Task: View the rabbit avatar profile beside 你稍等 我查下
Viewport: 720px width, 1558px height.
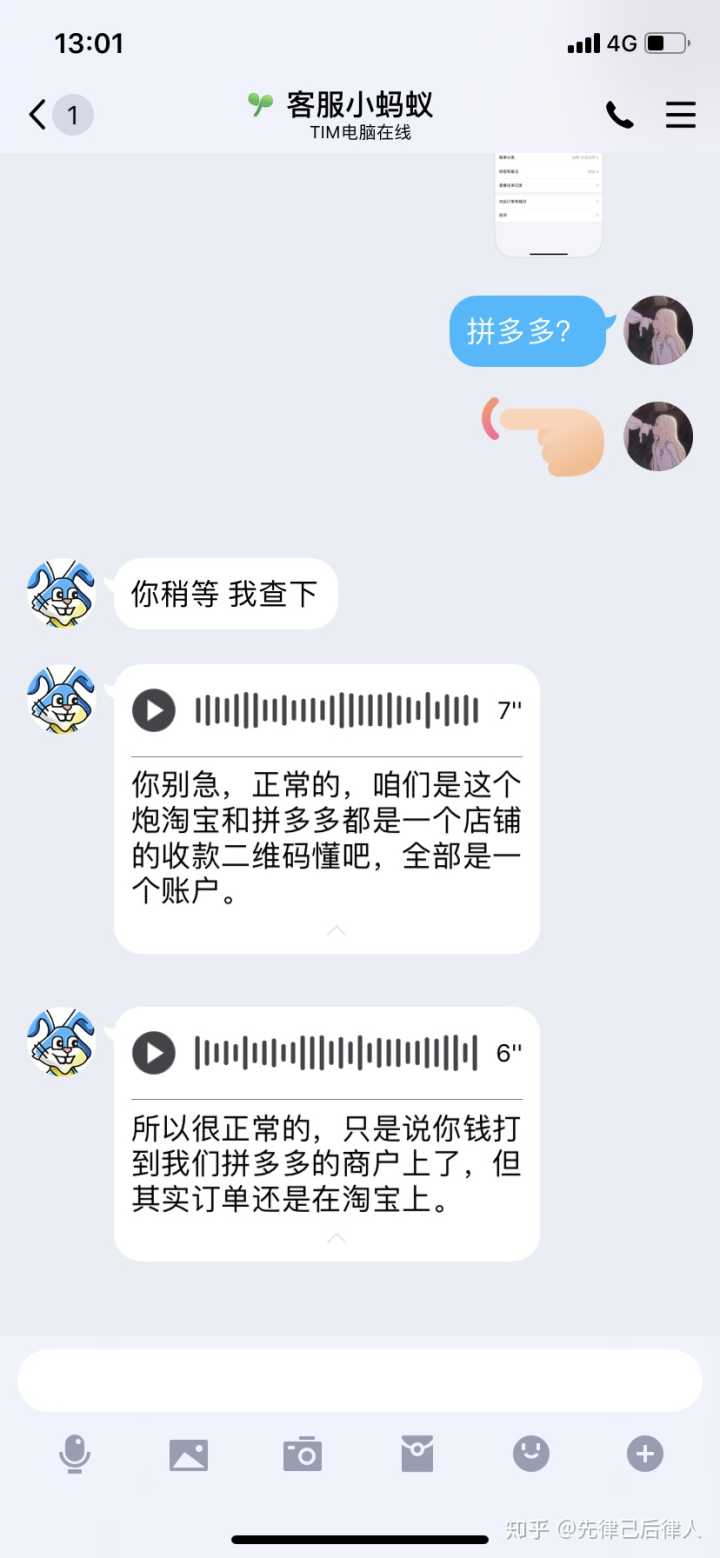Action: click(61, 593)
